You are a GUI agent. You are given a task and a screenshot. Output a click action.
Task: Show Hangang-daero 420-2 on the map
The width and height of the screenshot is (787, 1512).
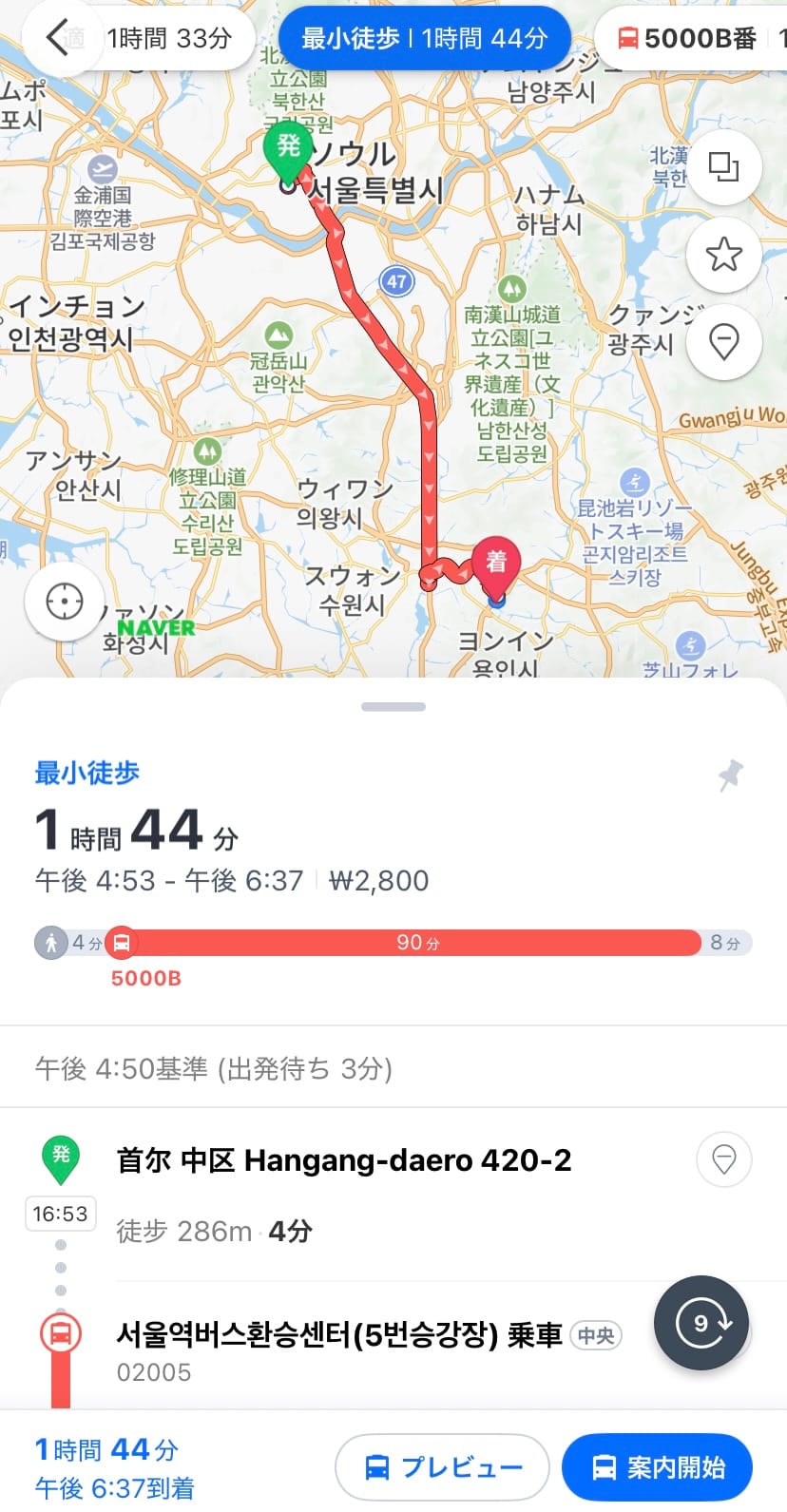[x=723, y=1159]
